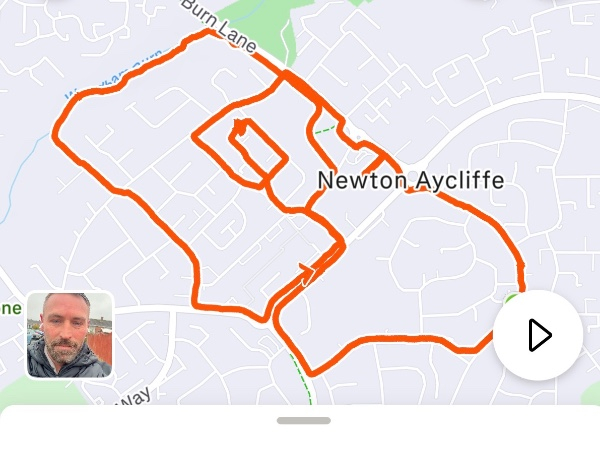Open the activity photo thumbnail
The image size is (600, 450).
[x=70, y=335]
